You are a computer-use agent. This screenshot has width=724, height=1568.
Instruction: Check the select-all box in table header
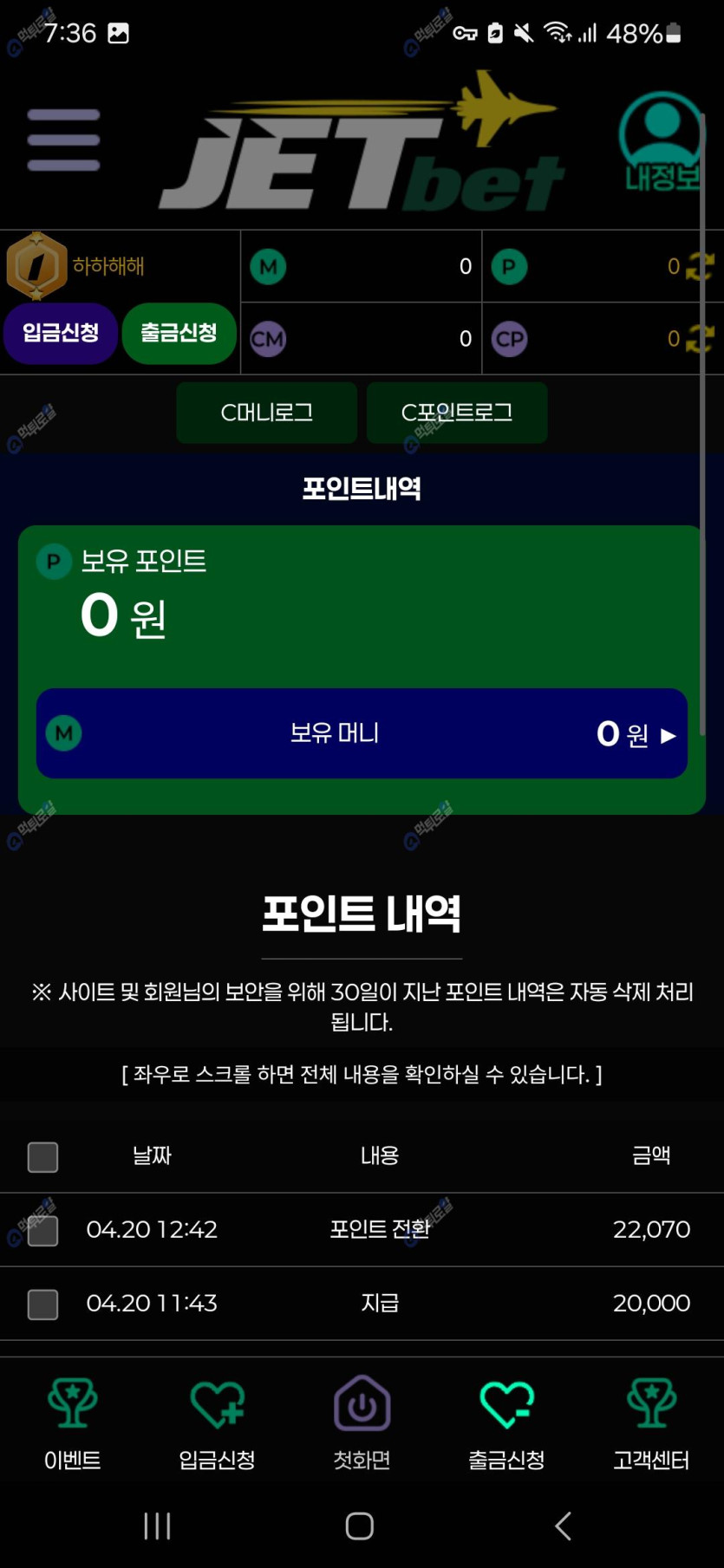click(42, 1156)
